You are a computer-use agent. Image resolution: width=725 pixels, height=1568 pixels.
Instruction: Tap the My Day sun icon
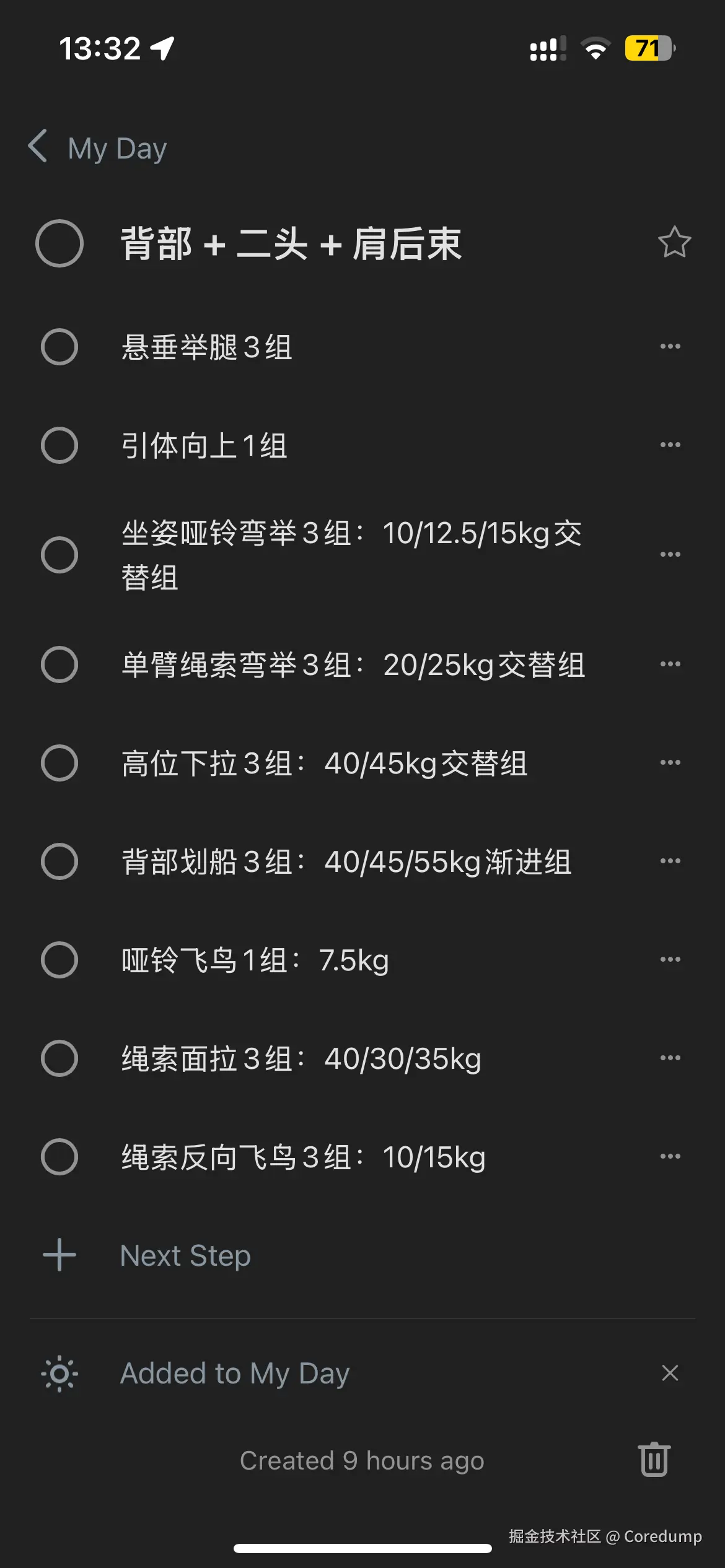coord(60,1372)
